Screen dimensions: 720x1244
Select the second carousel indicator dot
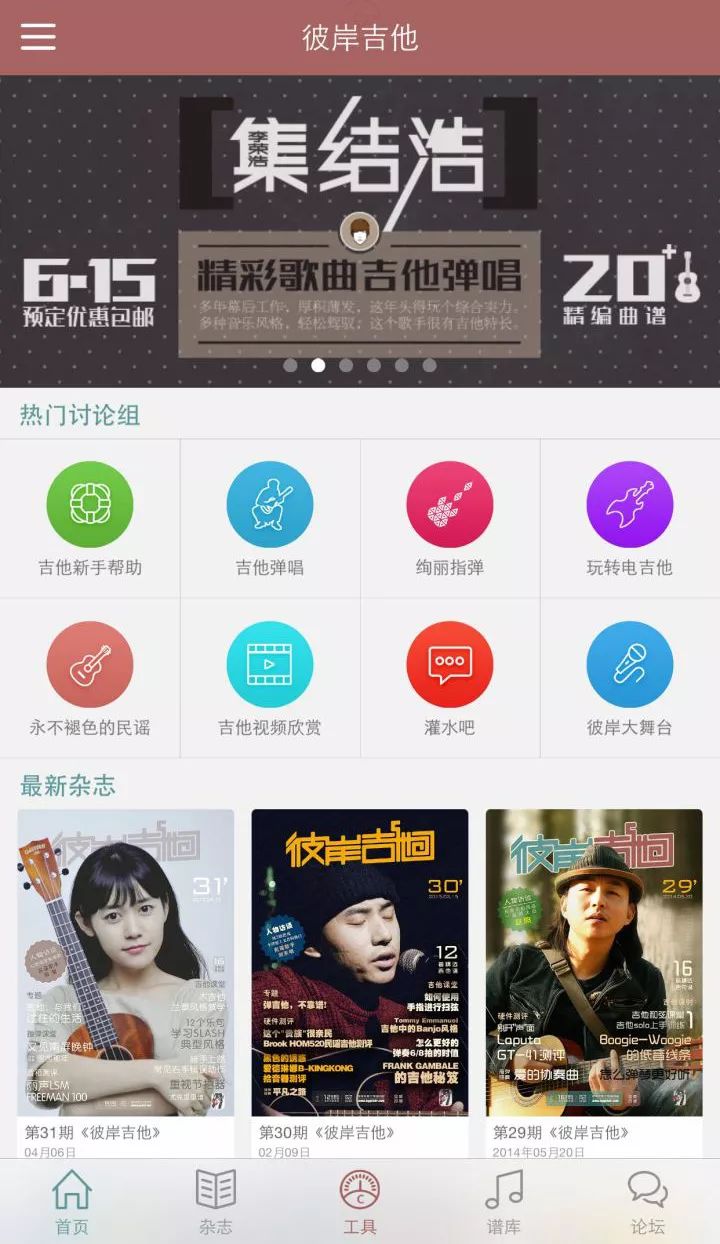pyautogui.click(x=318, y=366)
